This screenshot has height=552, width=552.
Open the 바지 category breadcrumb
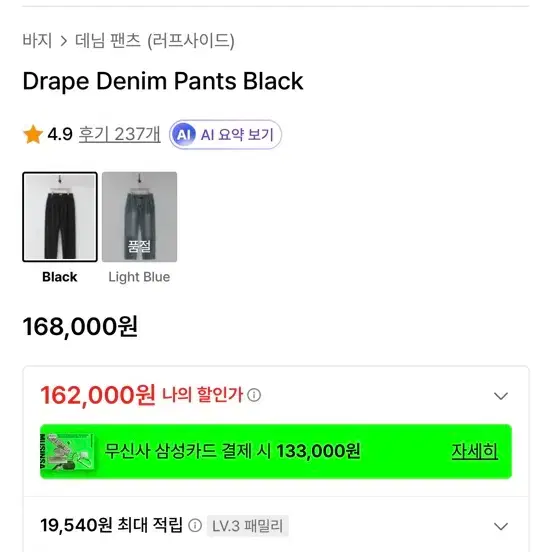[x=37, y=40]
